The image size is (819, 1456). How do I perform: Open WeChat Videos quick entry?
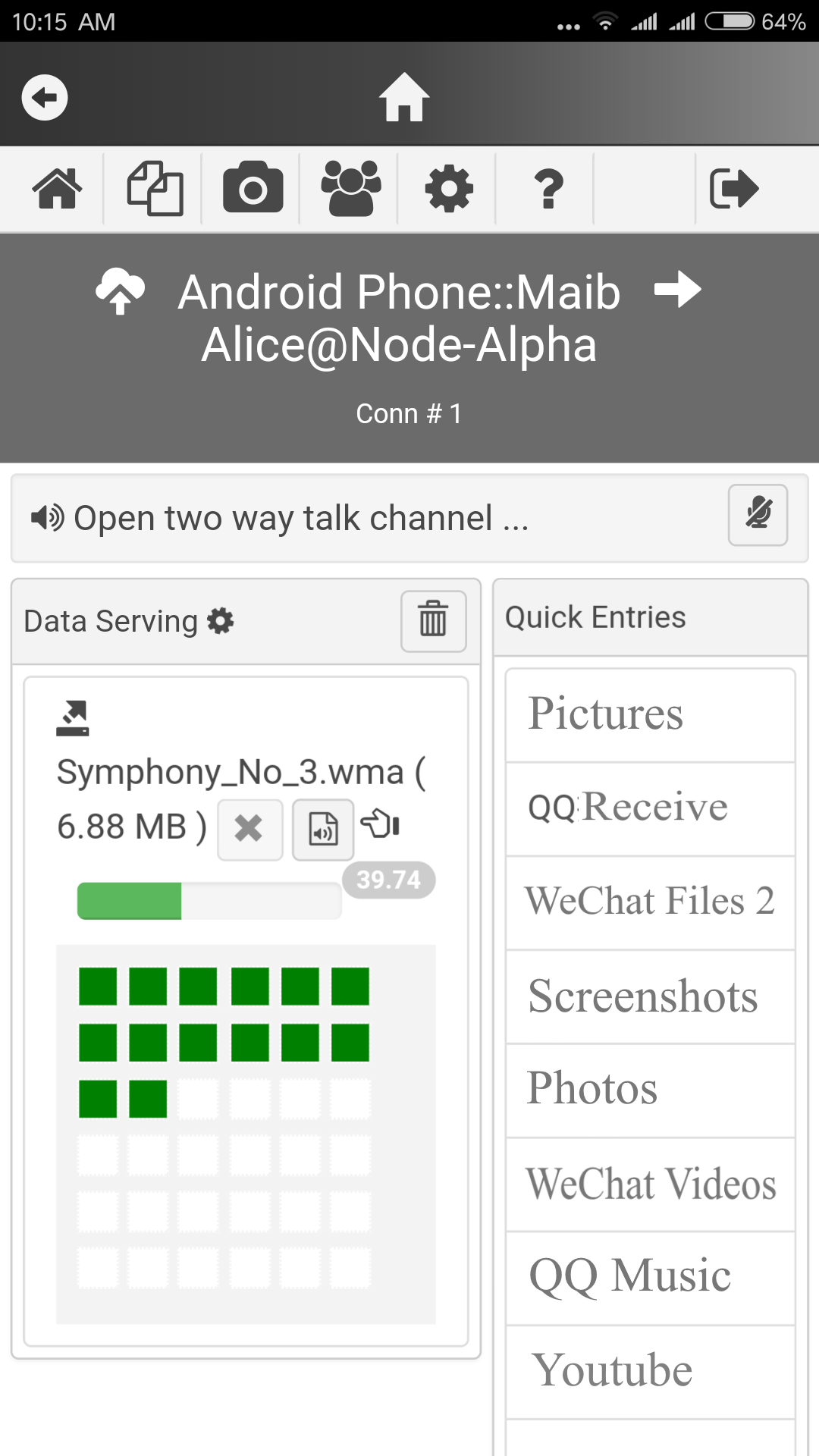(x=650, y=1184)
